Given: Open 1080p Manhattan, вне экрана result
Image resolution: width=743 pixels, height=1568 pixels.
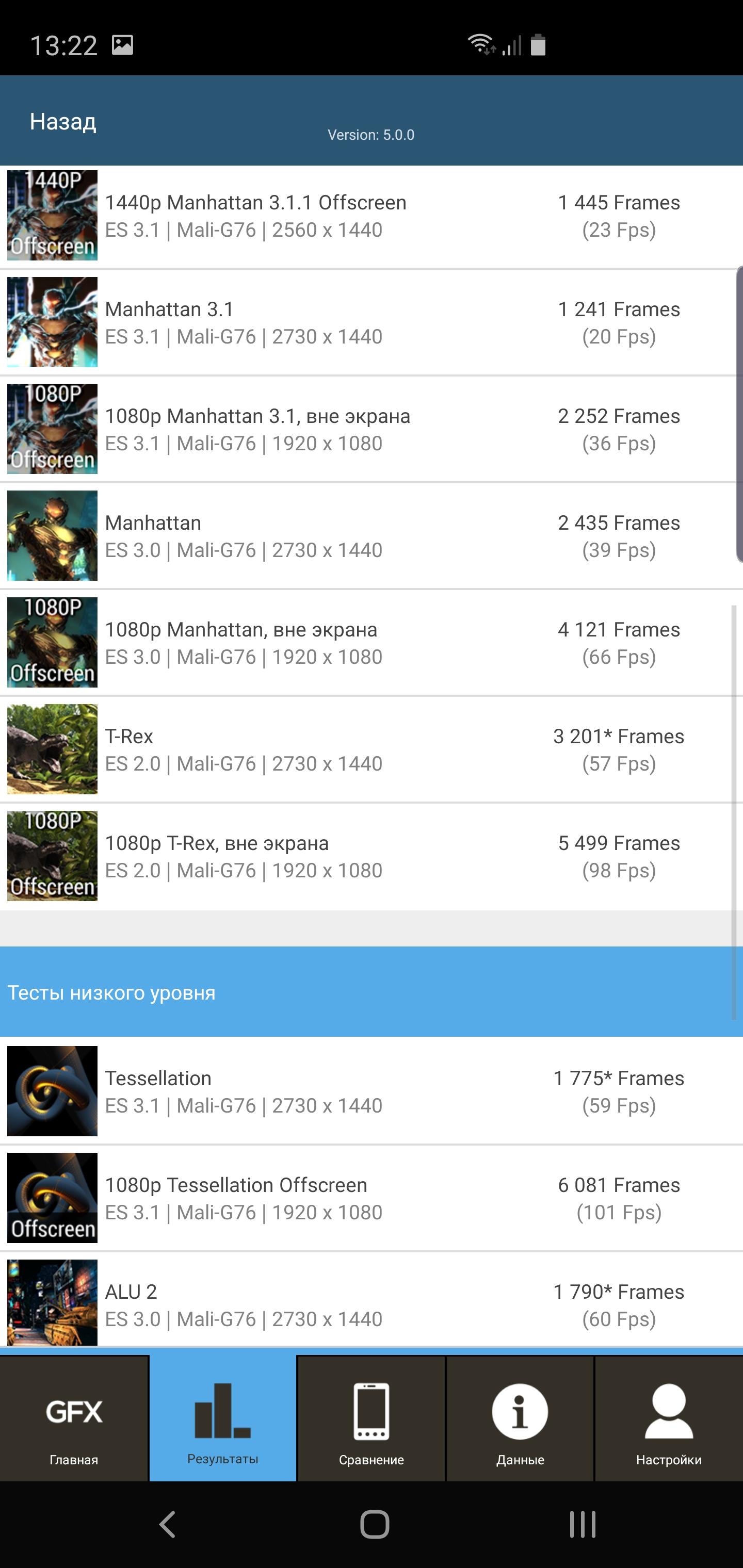Looking at the screenshot, I should pyautogui.click(x=365, y=643).
